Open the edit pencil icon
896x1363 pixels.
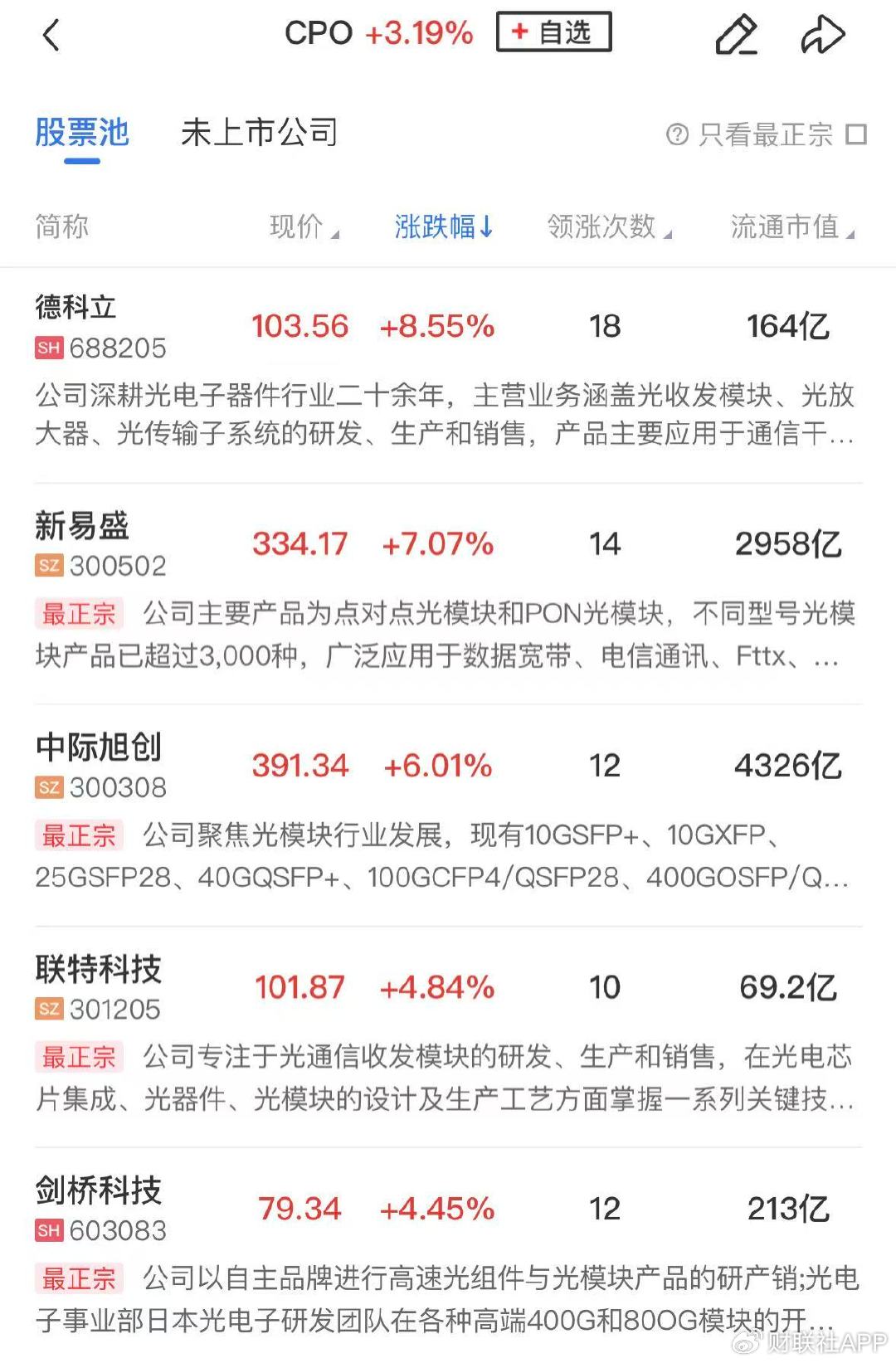[736, 35]
